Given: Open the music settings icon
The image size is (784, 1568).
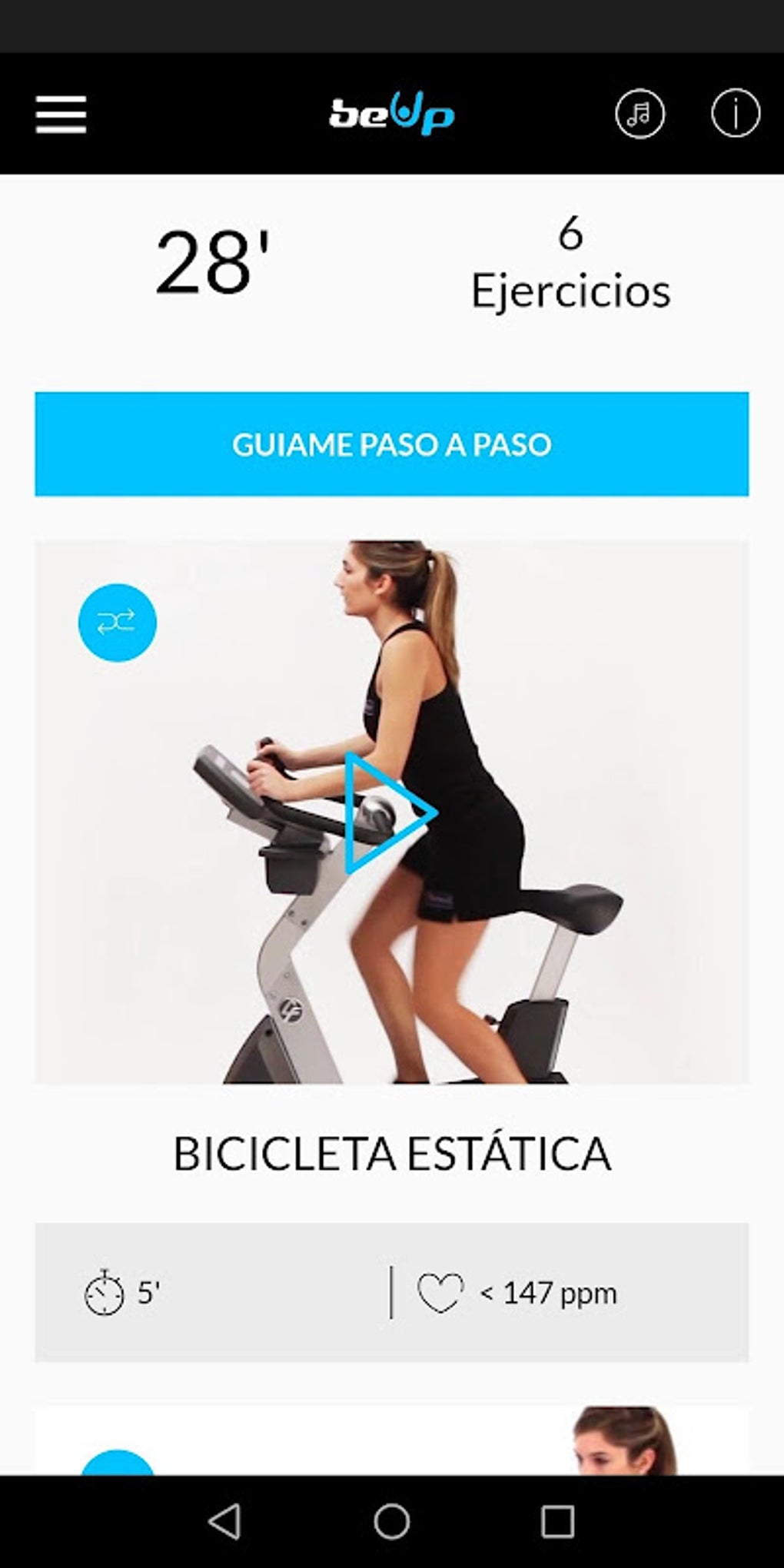Looking at the screenshot, I should pyautogui.click(x=639, y=114).
